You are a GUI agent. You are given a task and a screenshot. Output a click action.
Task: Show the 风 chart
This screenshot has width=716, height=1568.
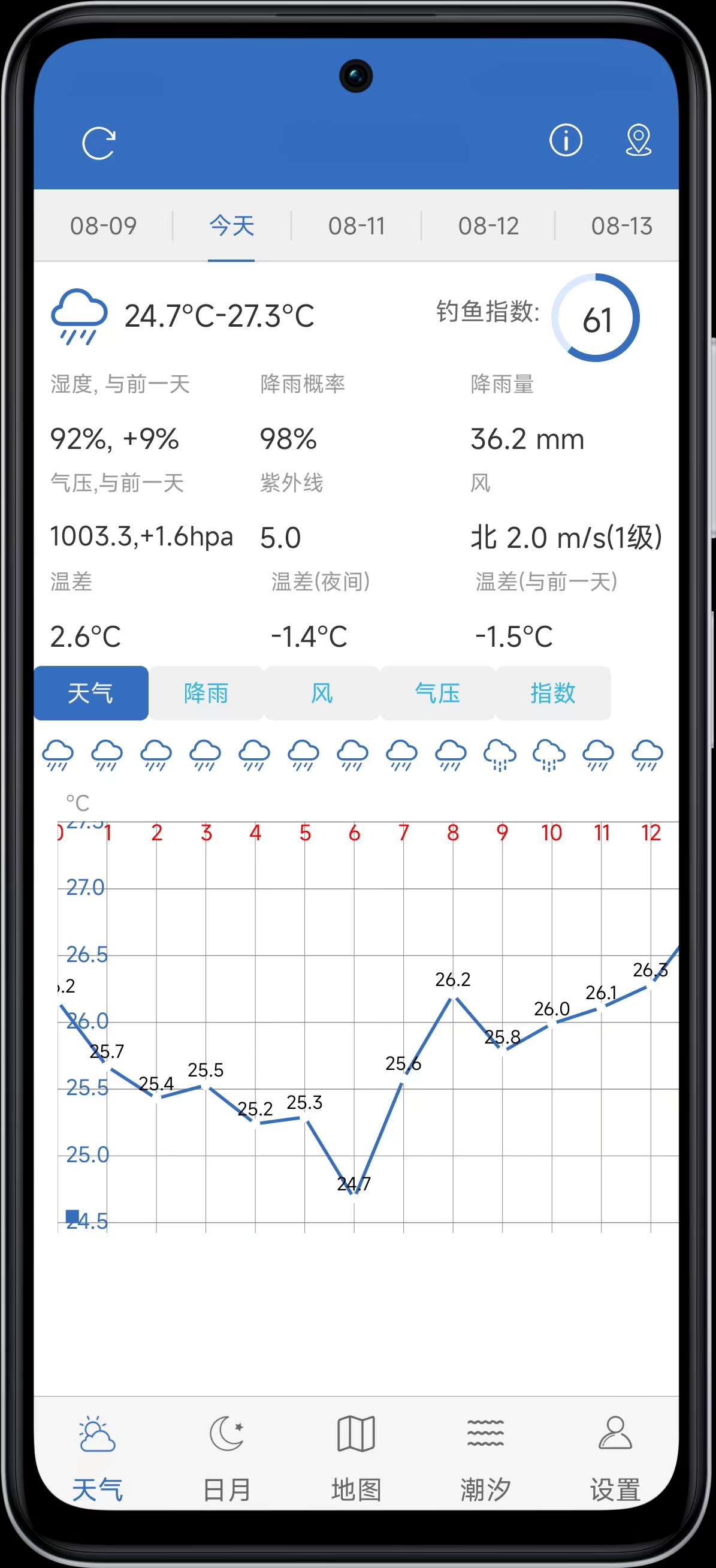pyautogui.click(x=322, y=693)
